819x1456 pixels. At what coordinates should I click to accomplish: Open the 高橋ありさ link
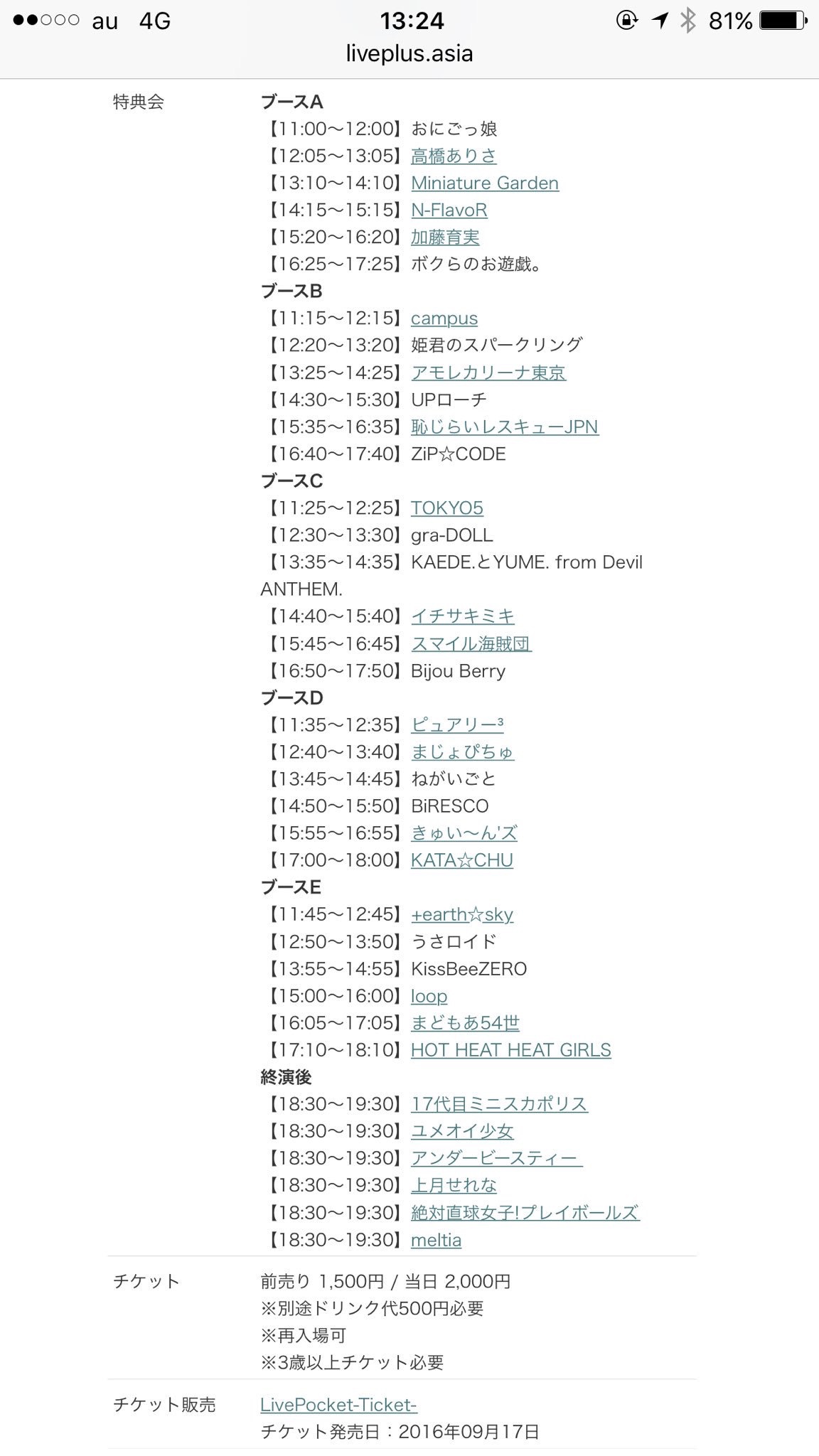454,156
